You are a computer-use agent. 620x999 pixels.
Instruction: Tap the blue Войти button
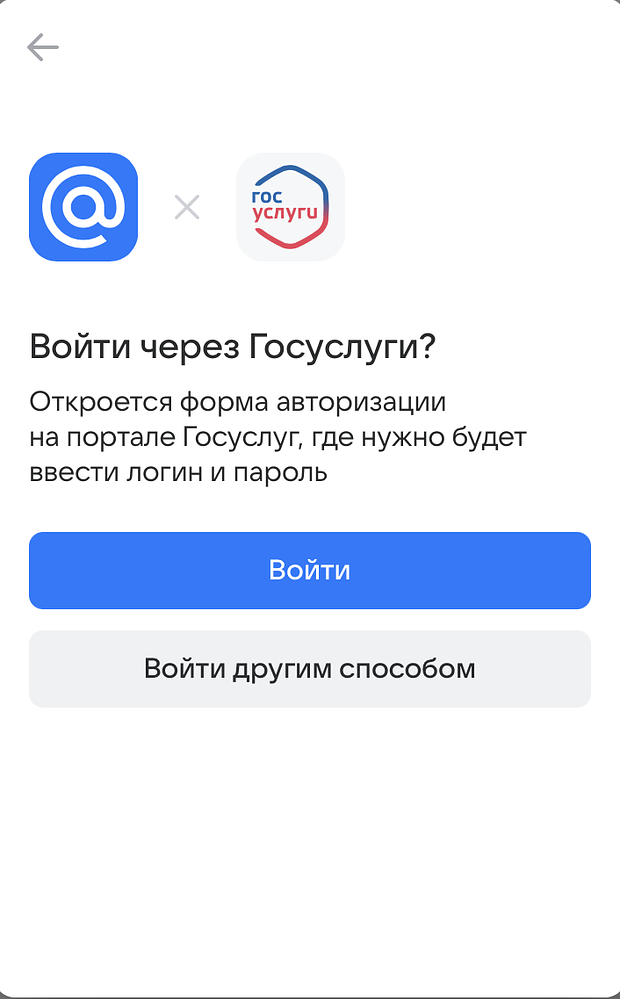click(309, 571)
